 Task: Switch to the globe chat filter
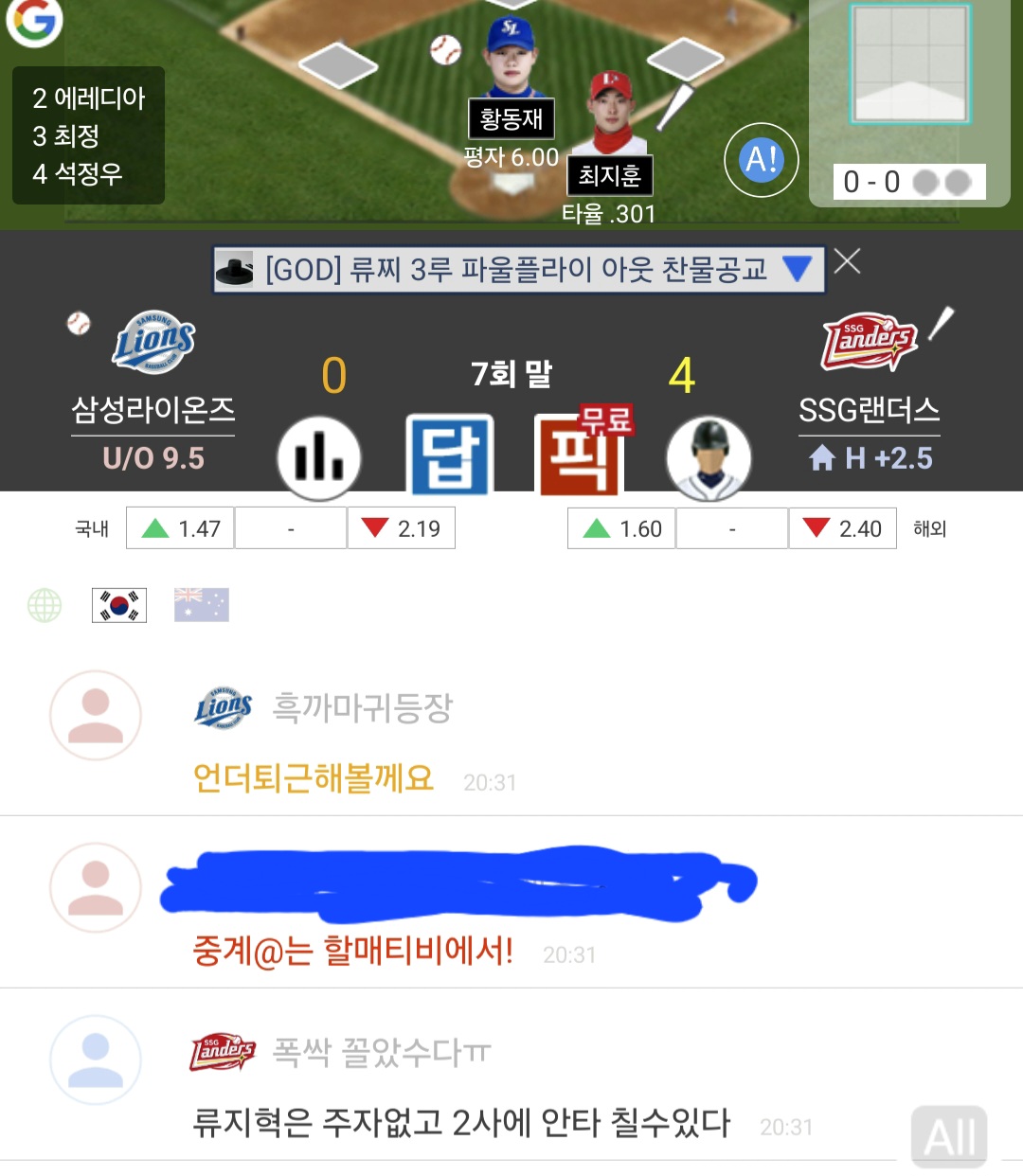45,605
